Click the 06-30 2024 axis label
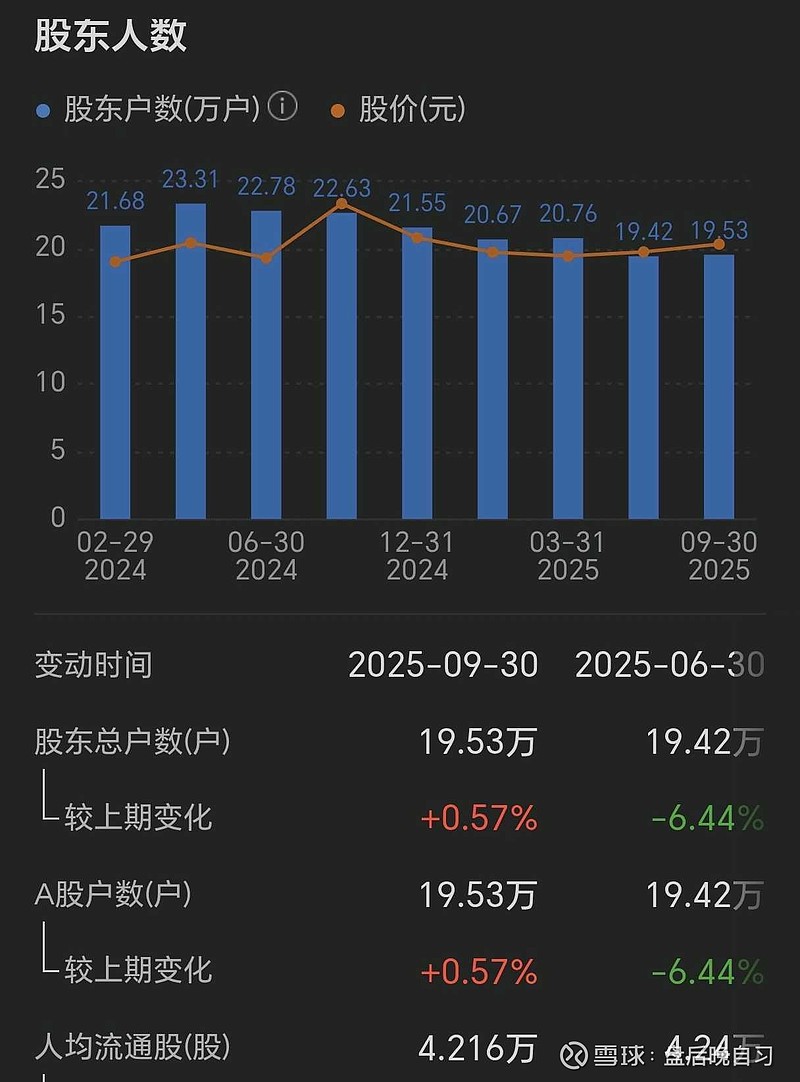Image resolution: width=800 pixels, height=1082 pixels. pyautogui.click(x=265, y=554)
